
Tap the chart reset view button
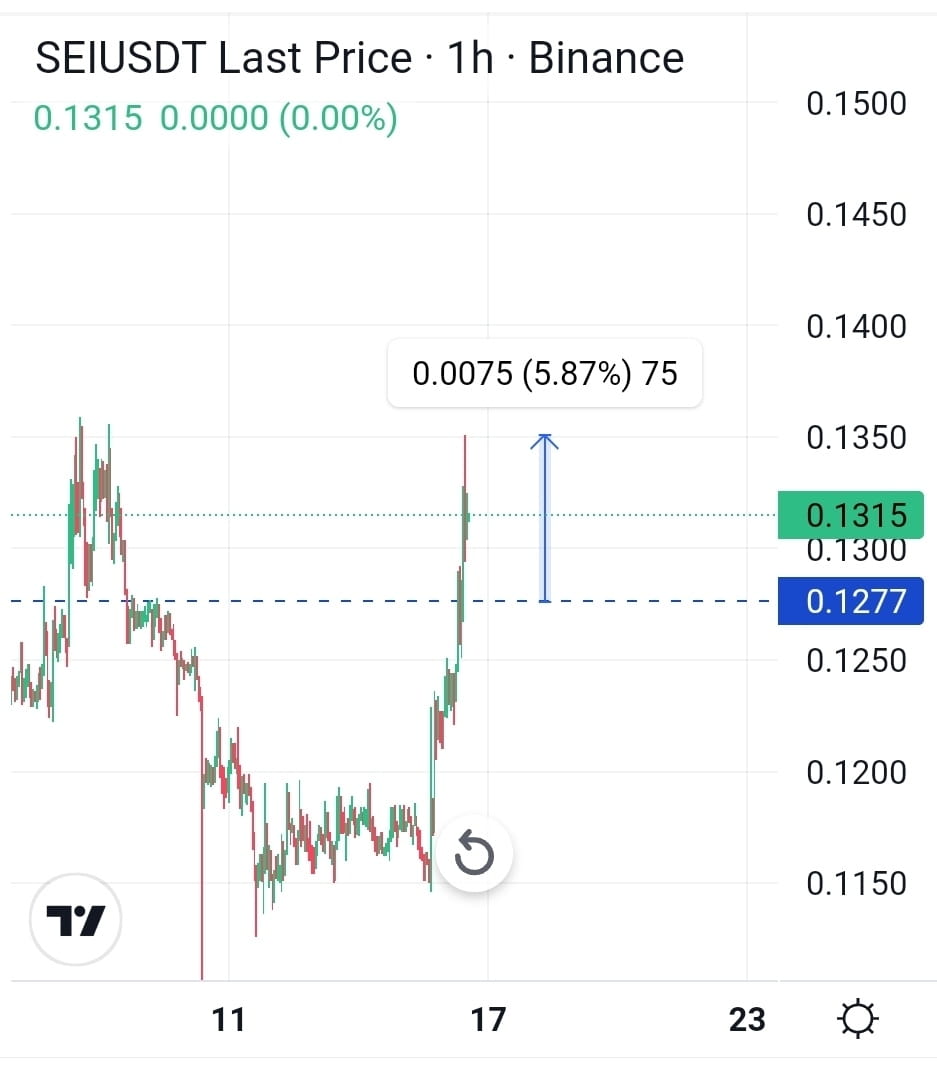(x=474, y=853)
